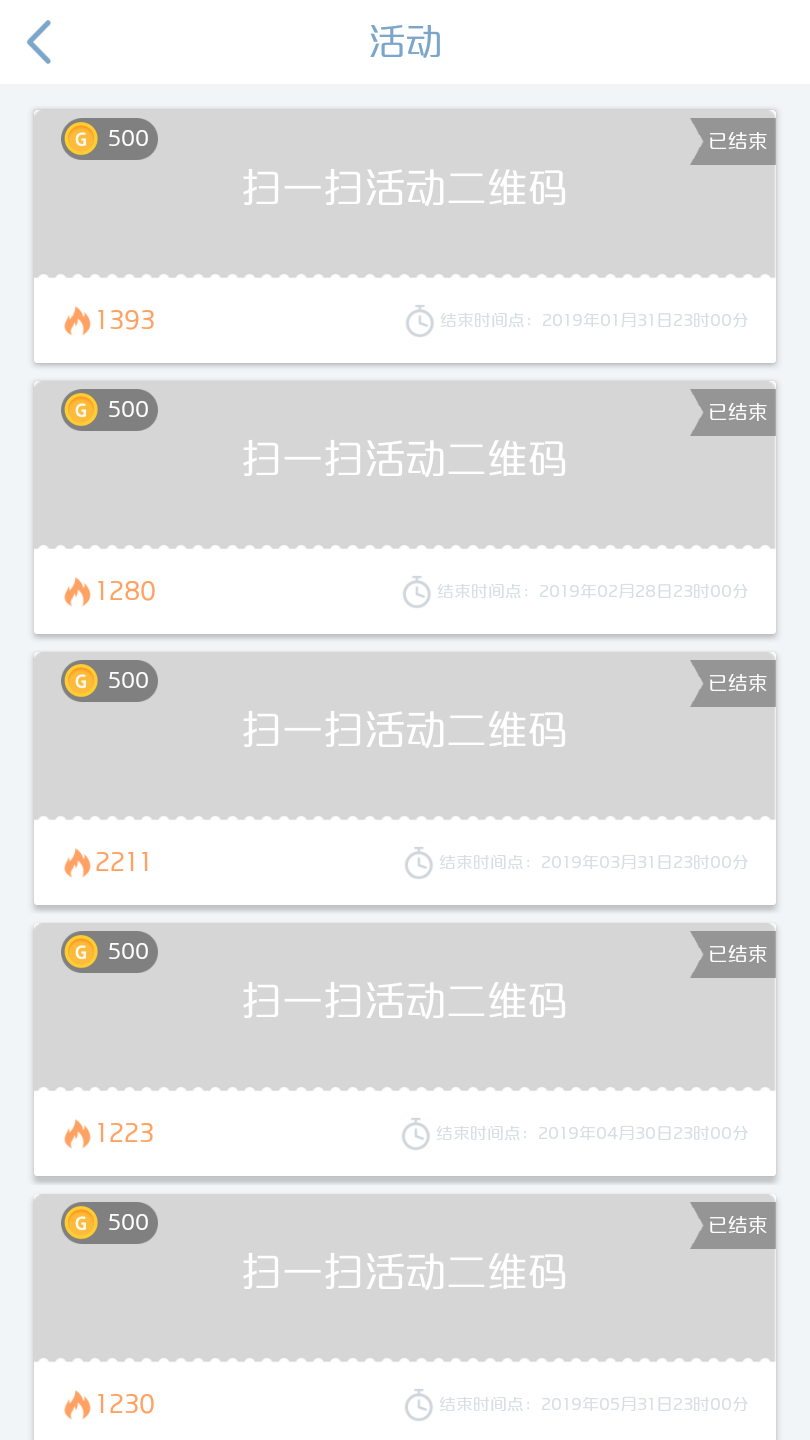The image size is (810, 1440).
Task: Open the first 扫一扫活动二维码 activity
Action: click(405, 190)
